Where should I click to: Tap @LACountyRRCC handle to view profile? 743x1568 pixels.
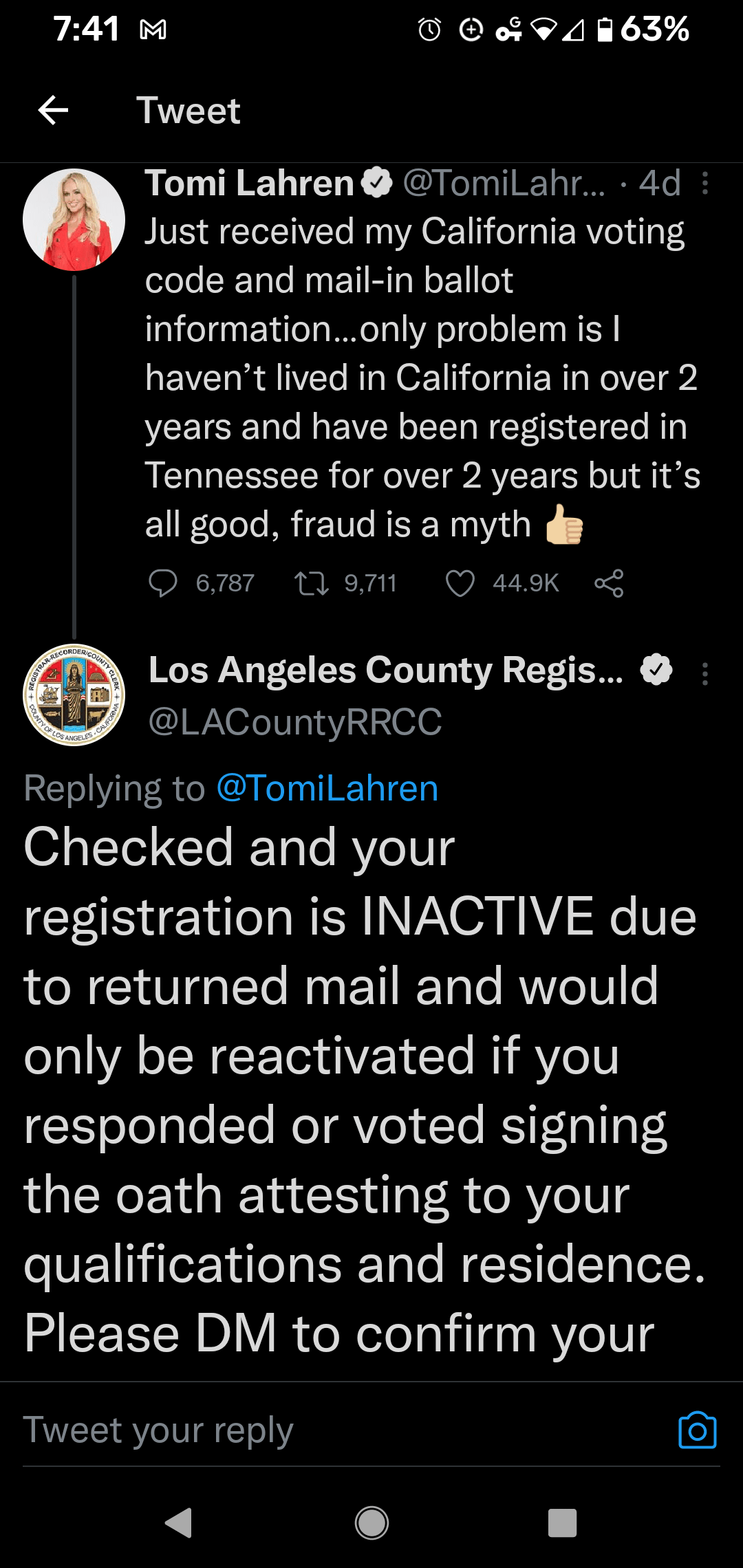tap(296, 721)
